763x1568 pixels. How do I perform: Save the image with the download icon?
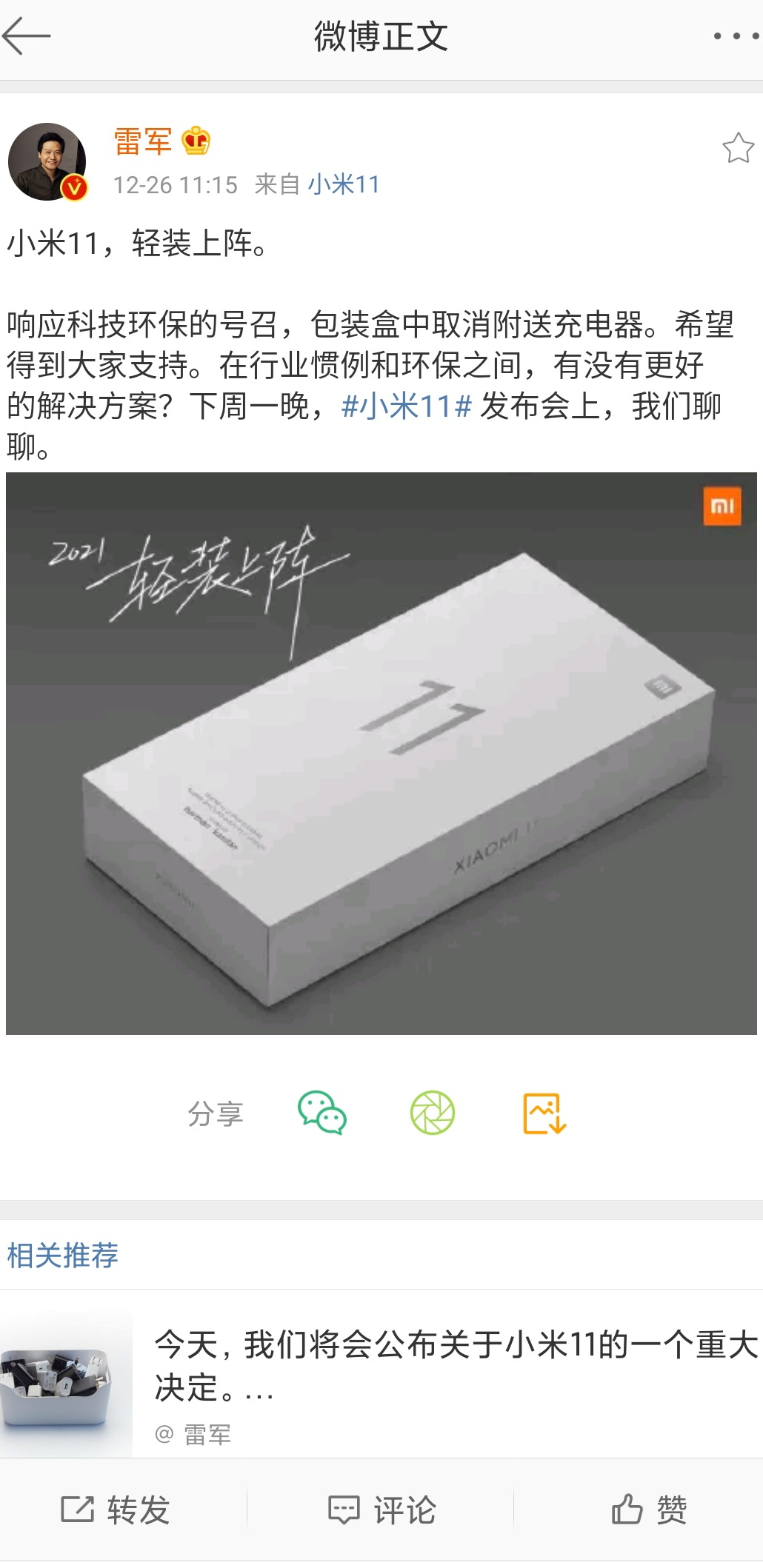544,1112
